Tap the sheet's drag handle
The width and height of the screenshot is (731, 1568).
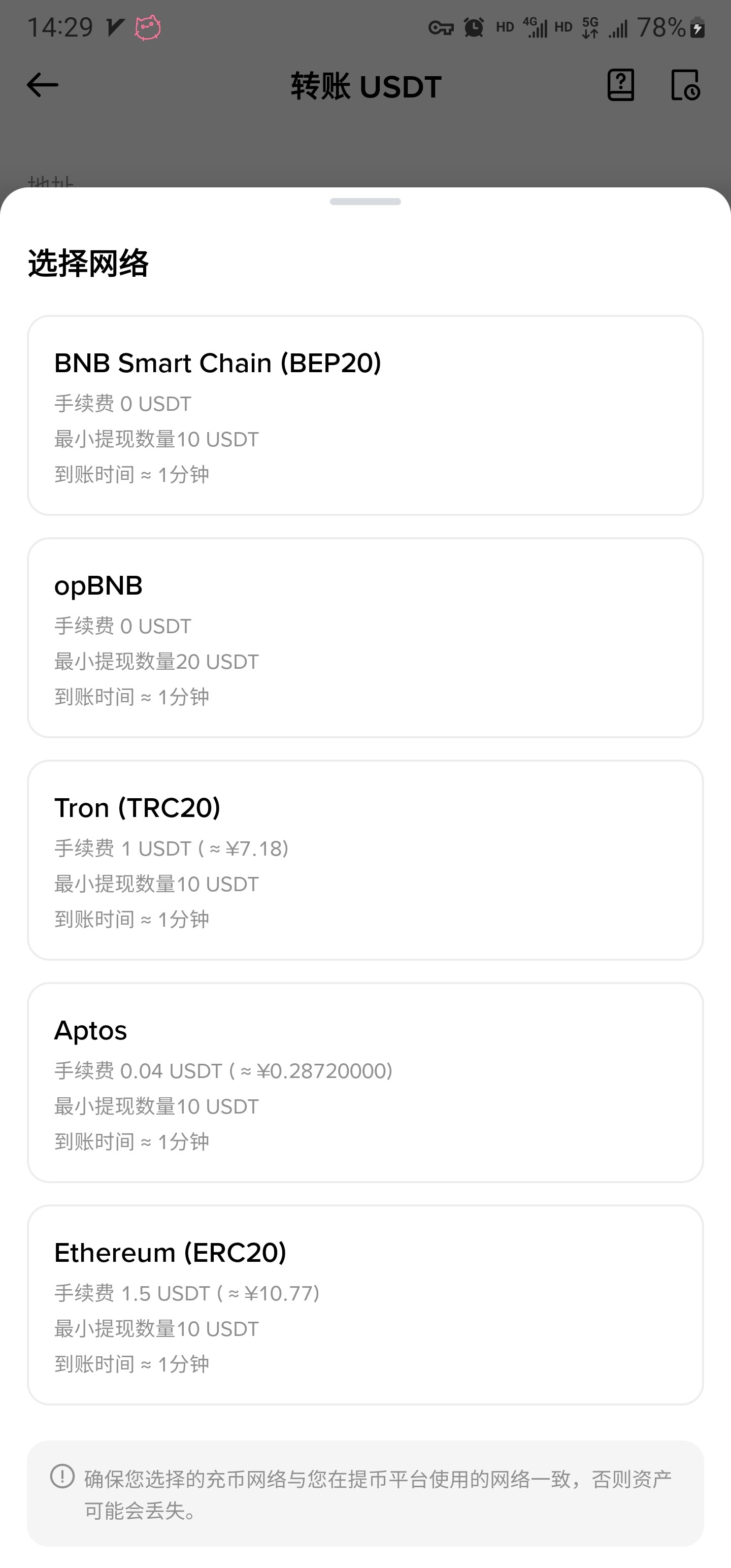click(x=365, y=202)
